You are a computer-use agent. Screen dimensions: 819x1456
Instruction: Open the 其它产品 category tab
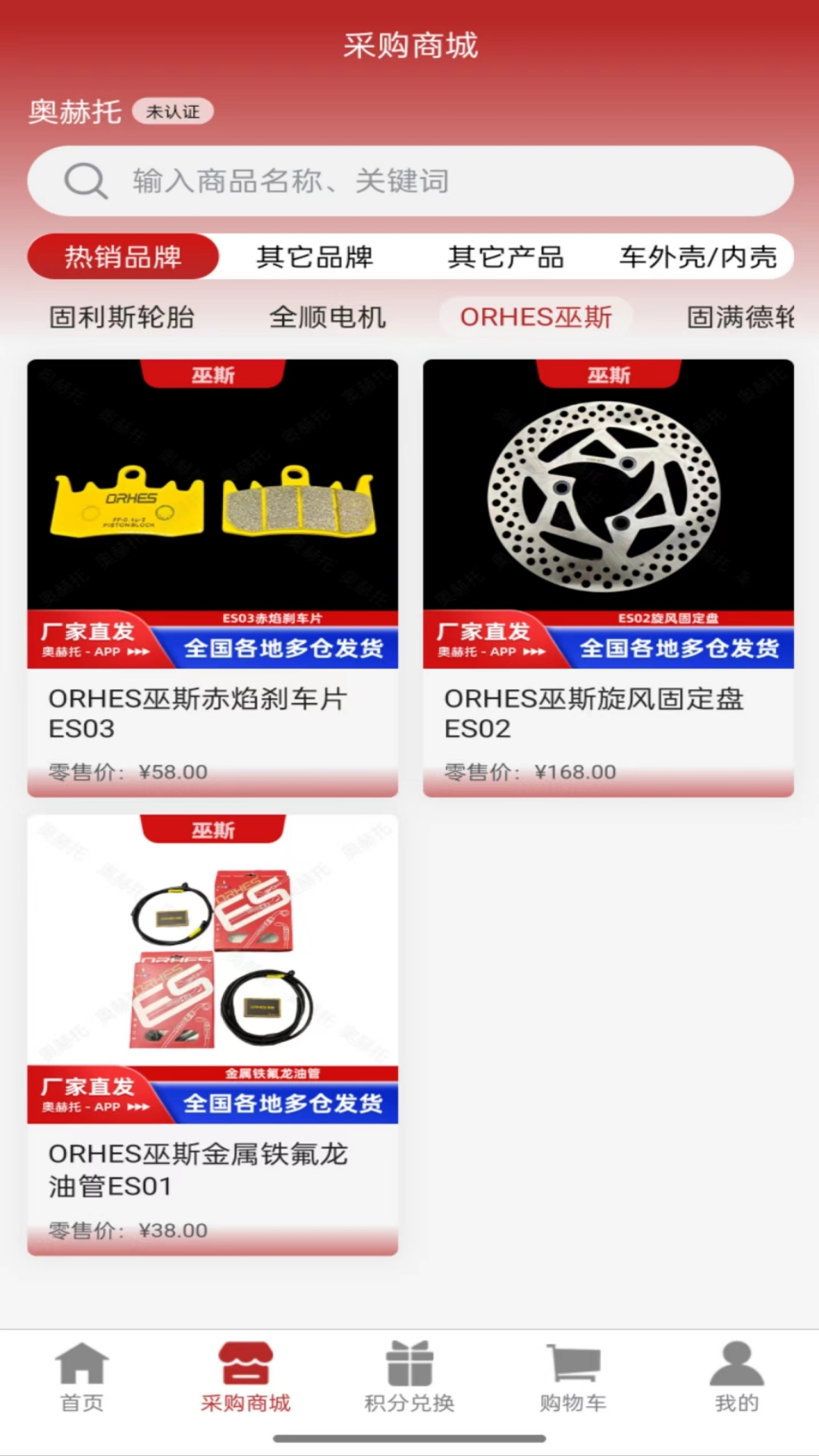point(506,257)
